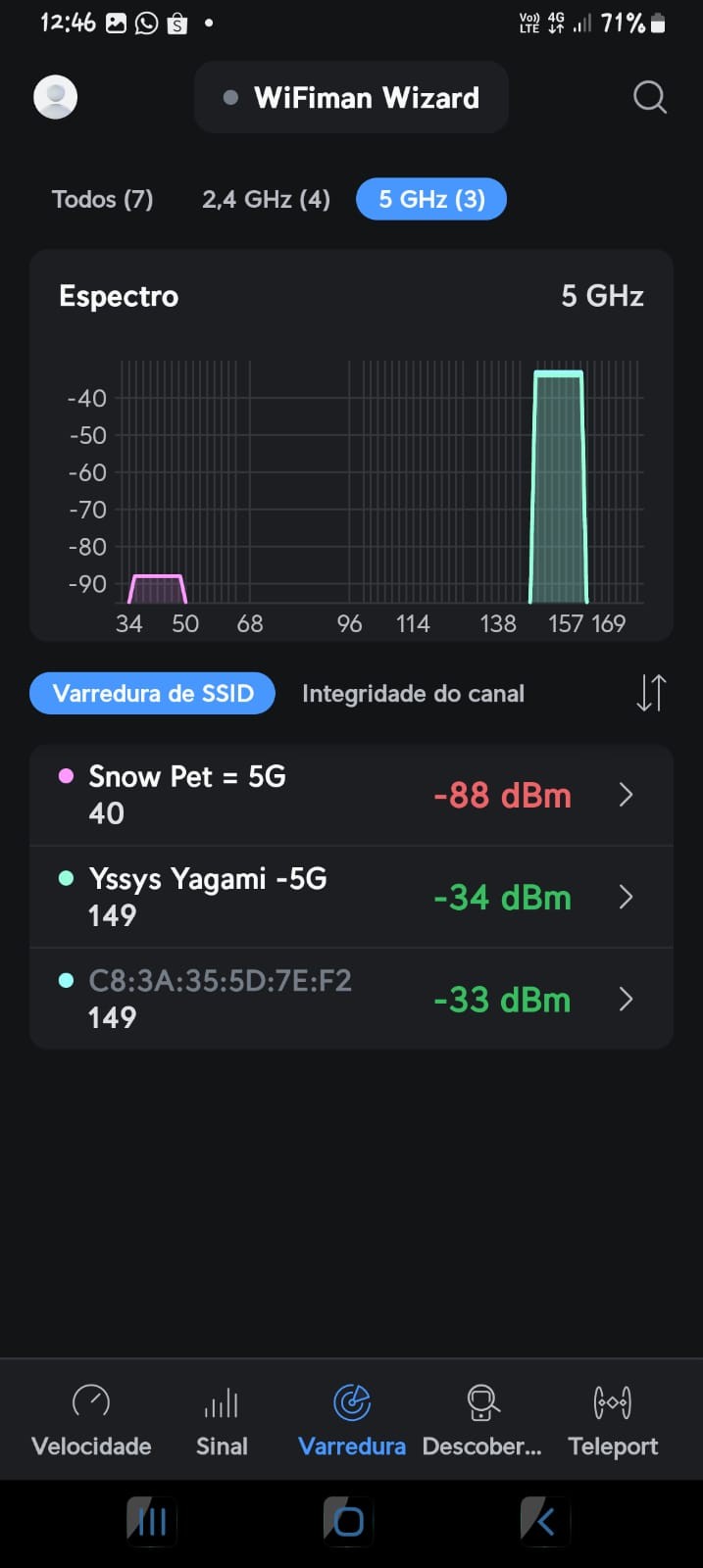703x1568 pixels.
Task: Switch to the Descobrir tab
Action: coord(481,1420)
